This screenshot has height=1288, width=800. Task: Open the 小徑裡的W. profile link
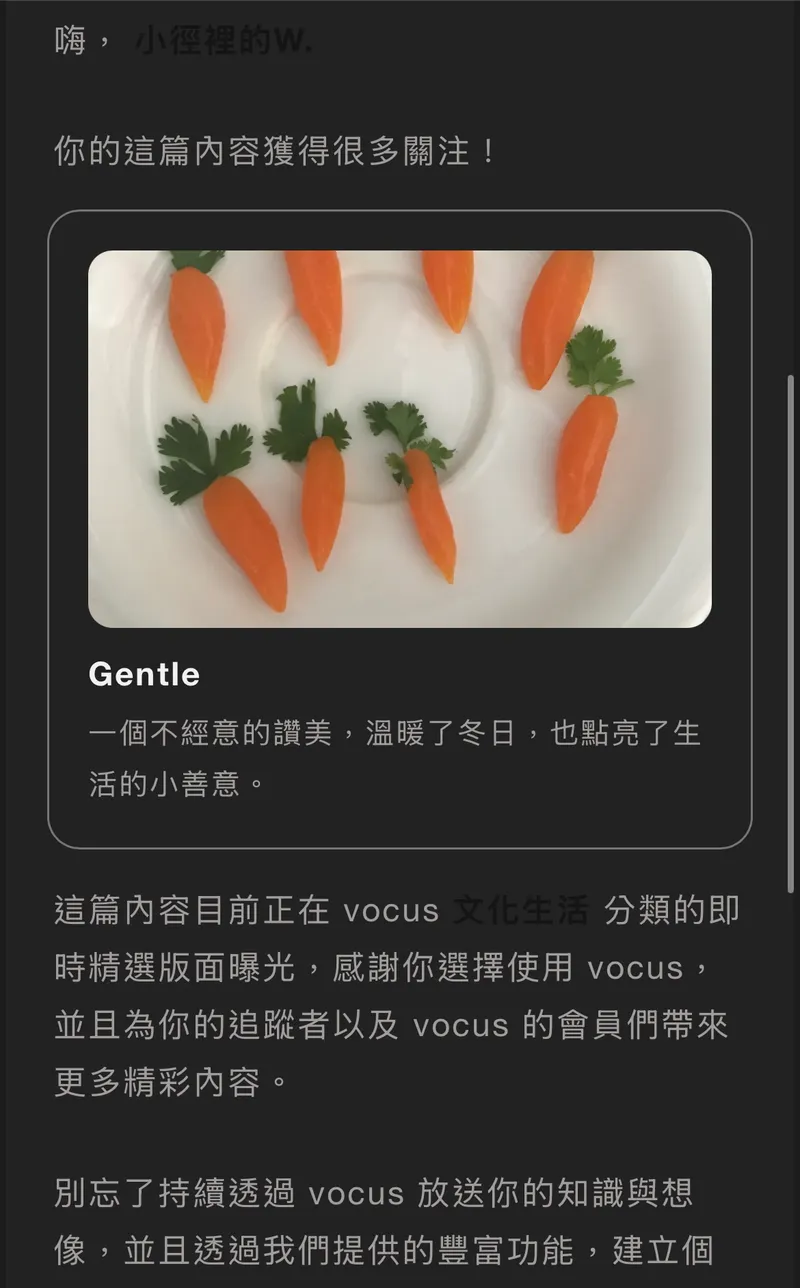click(x=223, y=43)
